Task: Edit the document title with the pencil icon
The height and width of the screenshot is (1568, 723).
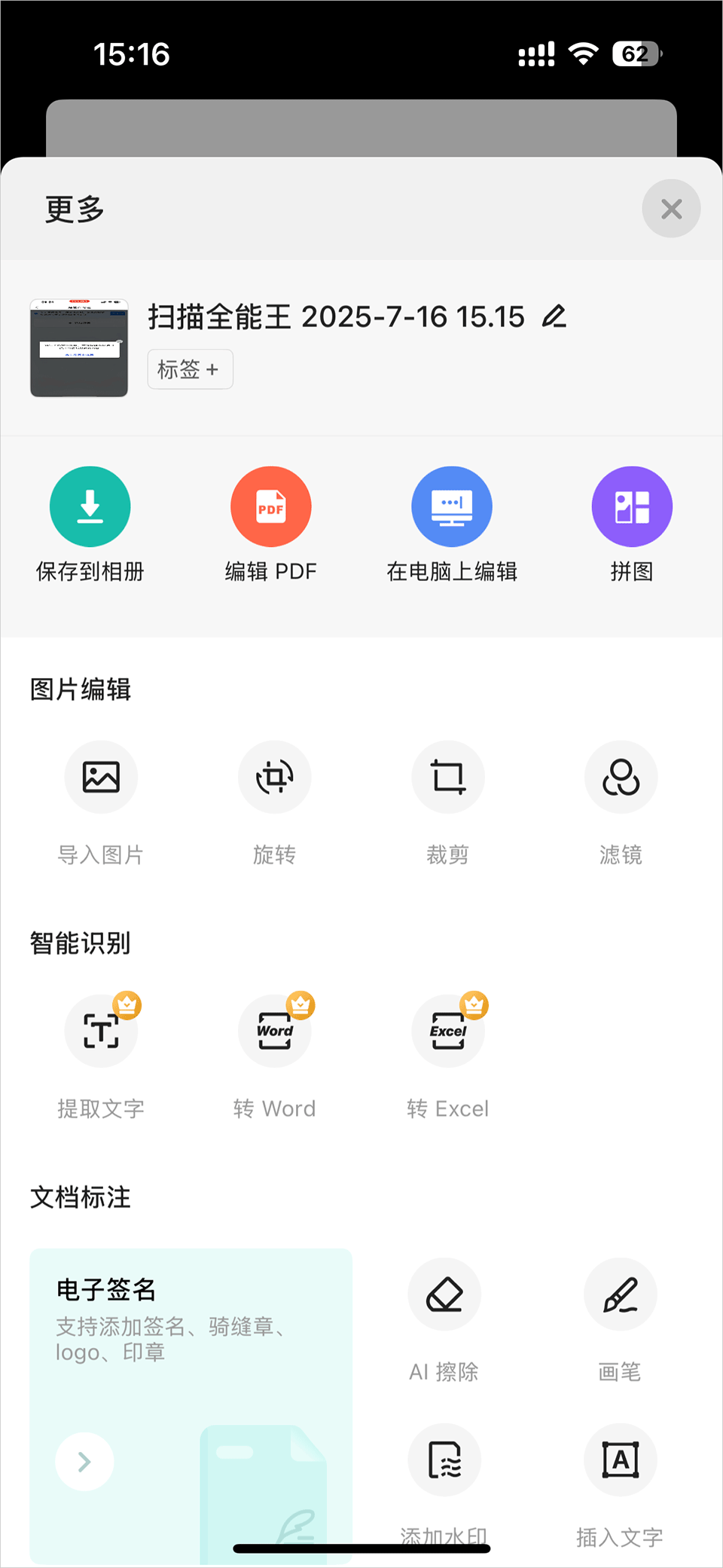Action: click(554, 316)
